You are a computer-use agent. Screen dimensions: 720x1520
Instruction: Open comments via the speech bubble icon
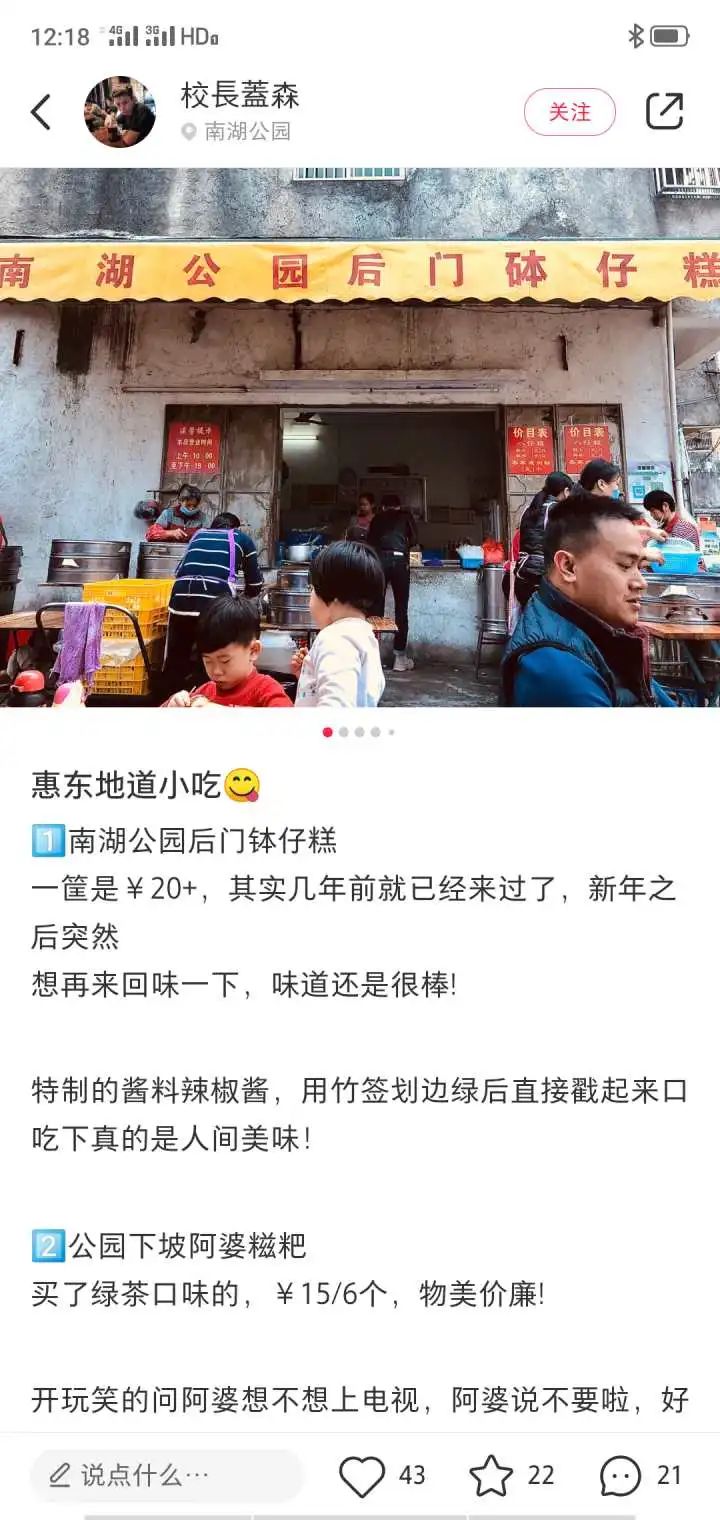pyautogui.click(x=620, y=1475)
